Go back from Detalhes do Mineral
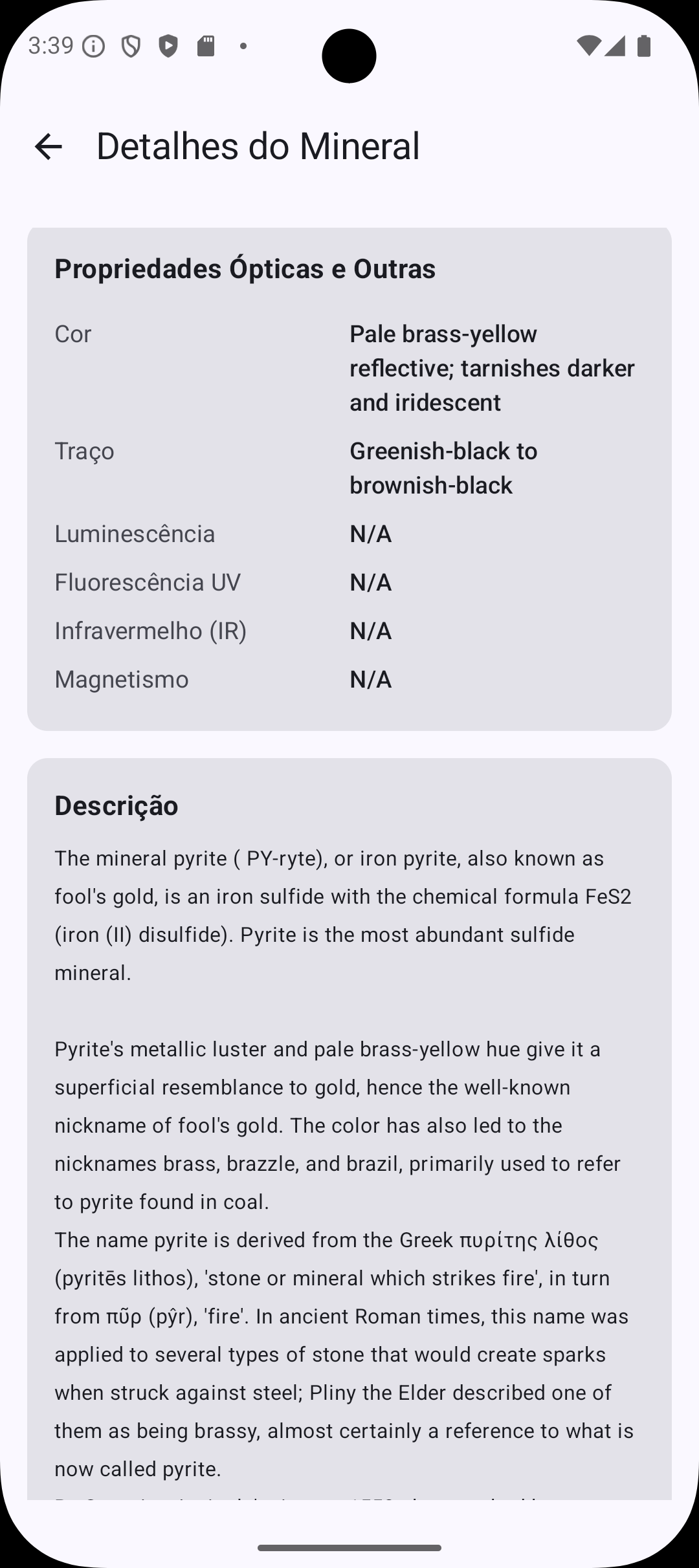This screenshot has height=1568, width=699. pyautogui.click(x=48, y=146)
